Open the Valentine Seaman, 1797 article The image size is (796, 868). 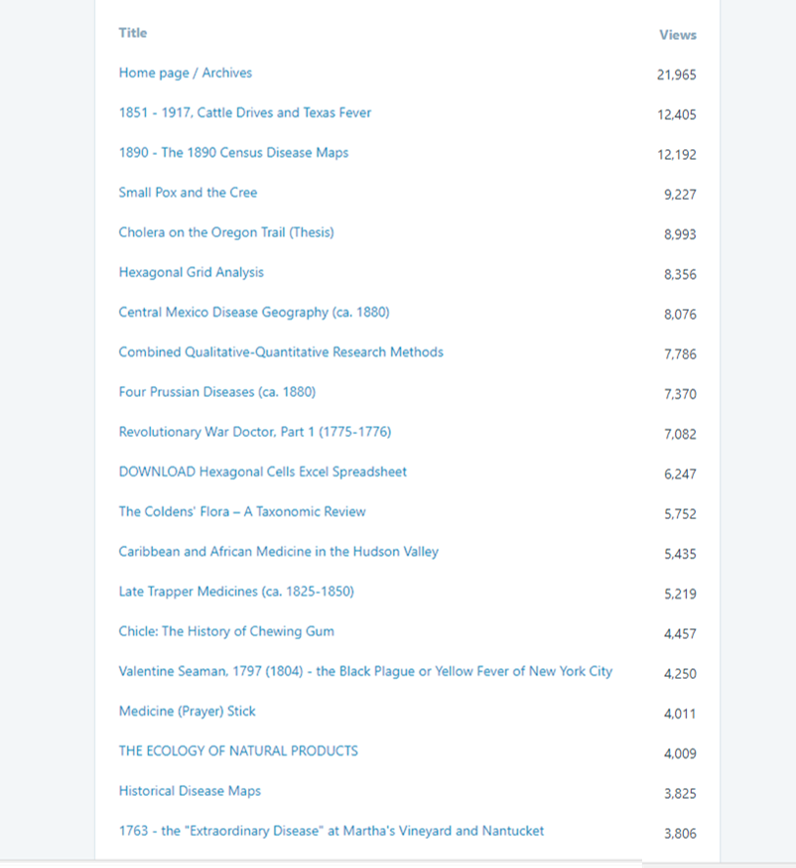pos(365,671)
